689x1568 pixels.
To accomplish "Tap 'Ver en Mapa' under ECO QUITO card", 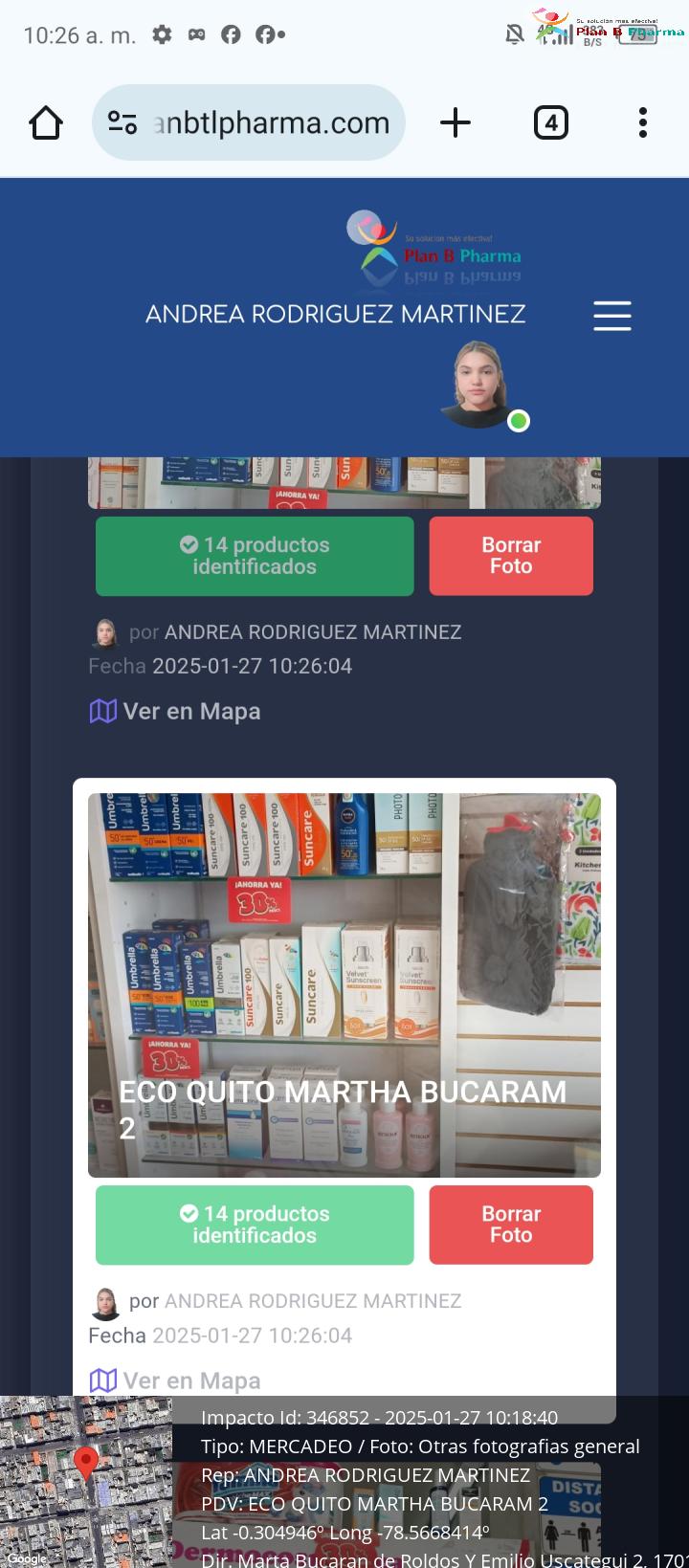I will point(175,1381).
